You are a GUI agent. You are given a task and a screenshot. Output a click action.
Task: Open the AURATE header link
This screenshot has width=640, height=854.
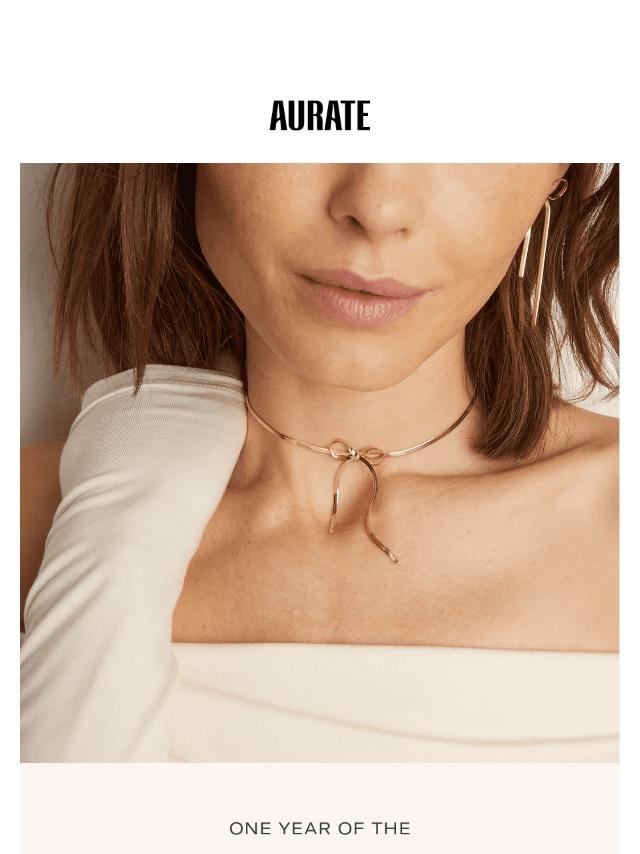[320, 115]
